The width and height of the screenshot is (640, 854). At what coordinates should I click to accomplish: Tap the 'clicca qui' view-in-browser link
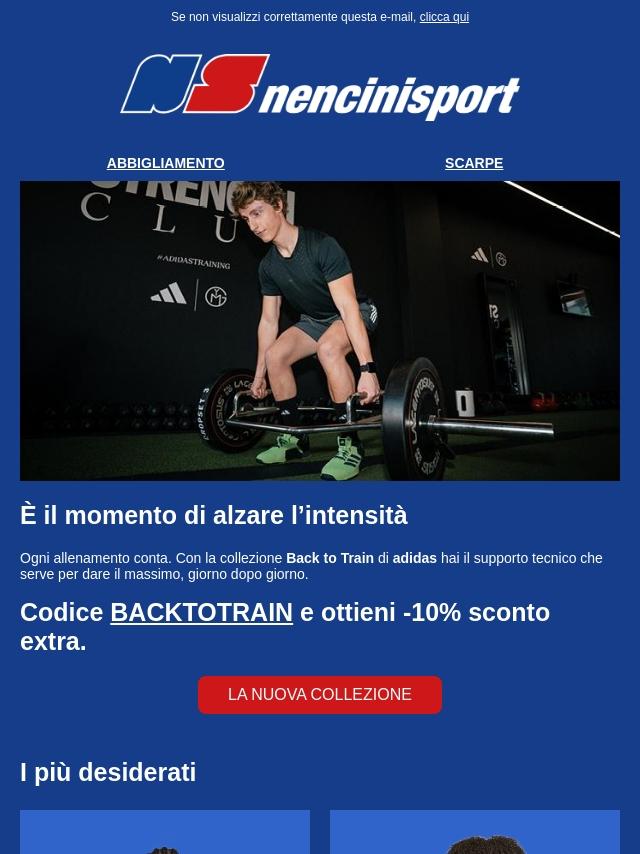pyautogui.click(x=444, y=17)
